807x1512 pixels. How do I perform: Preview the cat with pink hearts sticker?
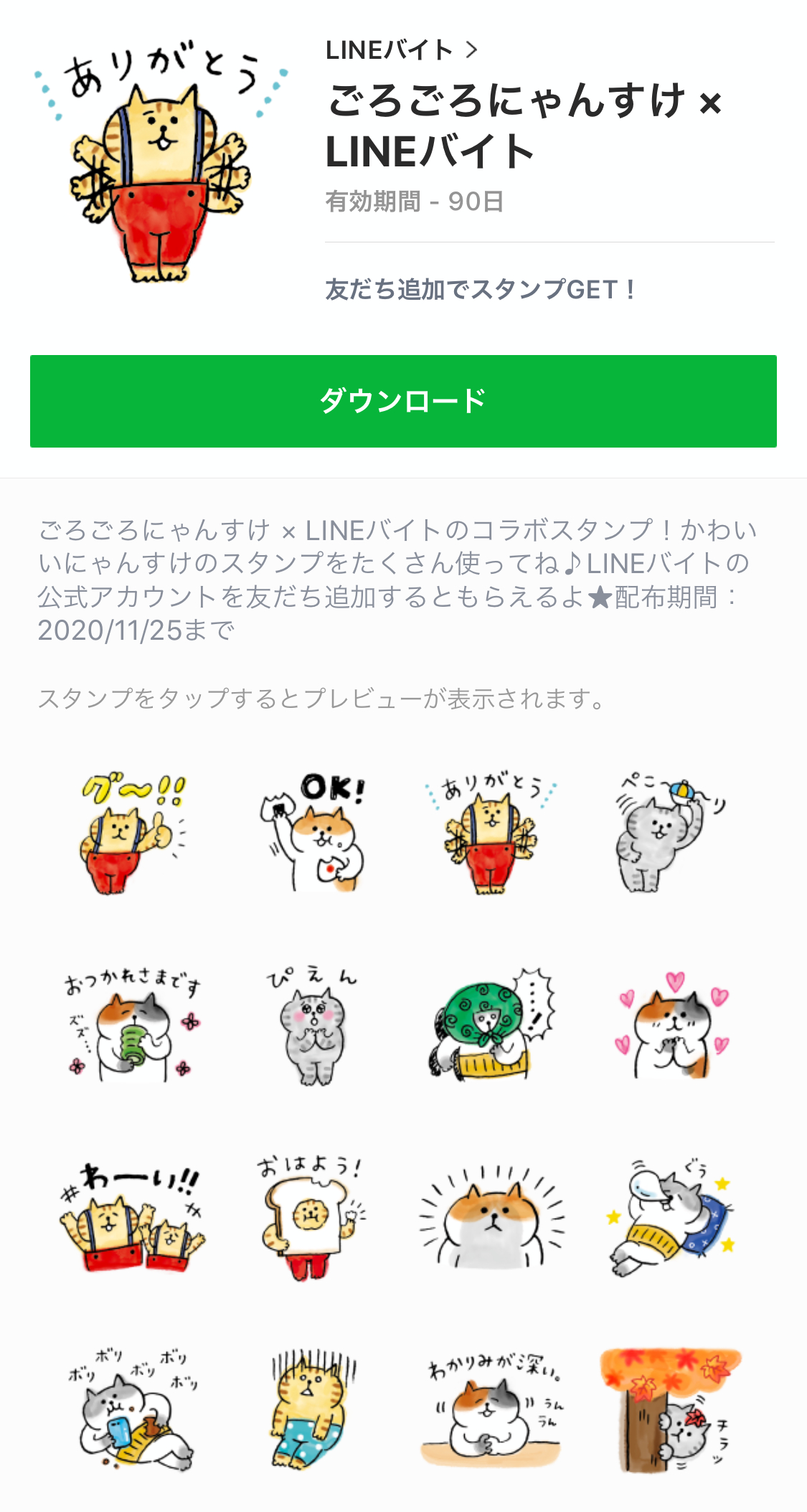(671, 1026)
